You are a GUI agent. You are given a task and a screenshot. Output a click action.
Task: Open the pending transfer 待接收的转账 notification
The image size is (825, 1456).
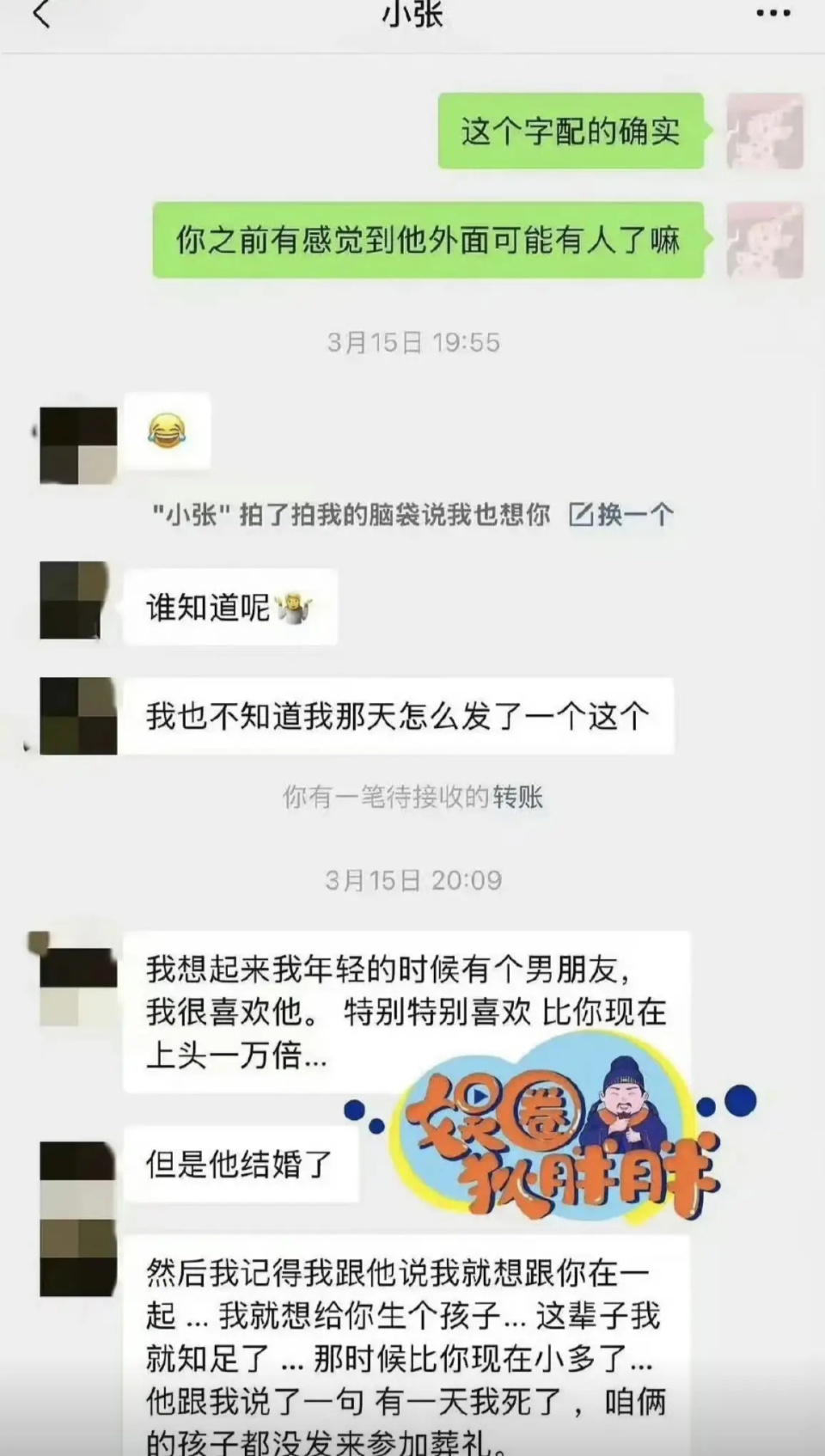[x=416, y=798]
